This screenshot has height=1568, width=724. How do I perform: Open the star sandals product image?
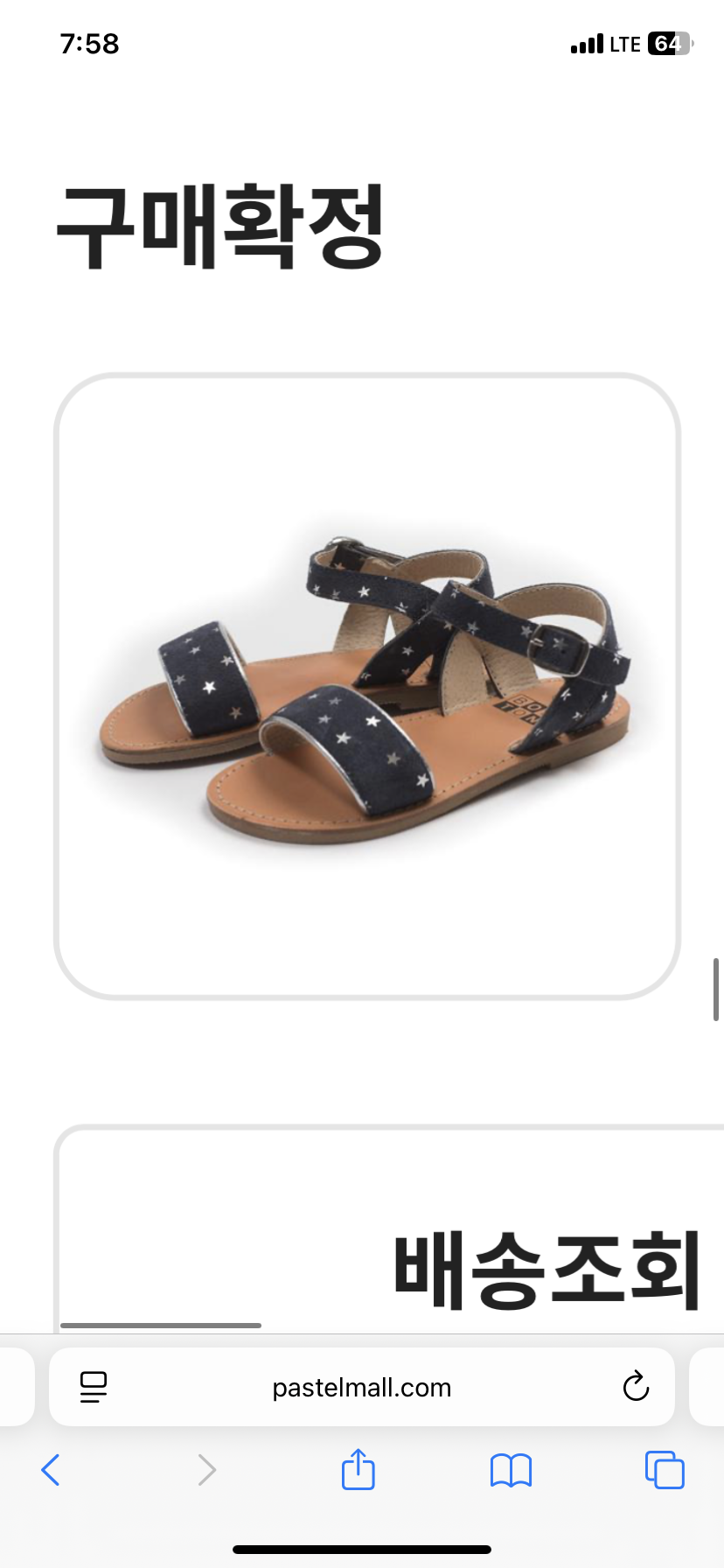coord(366,687)
